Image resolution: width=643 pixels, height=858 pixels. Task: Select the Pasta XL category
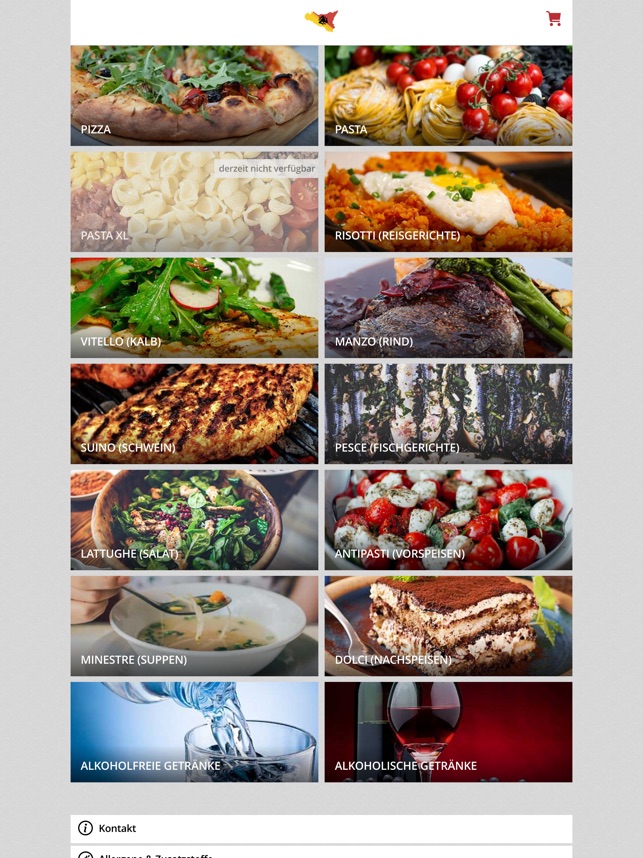(x=194, y=202)
